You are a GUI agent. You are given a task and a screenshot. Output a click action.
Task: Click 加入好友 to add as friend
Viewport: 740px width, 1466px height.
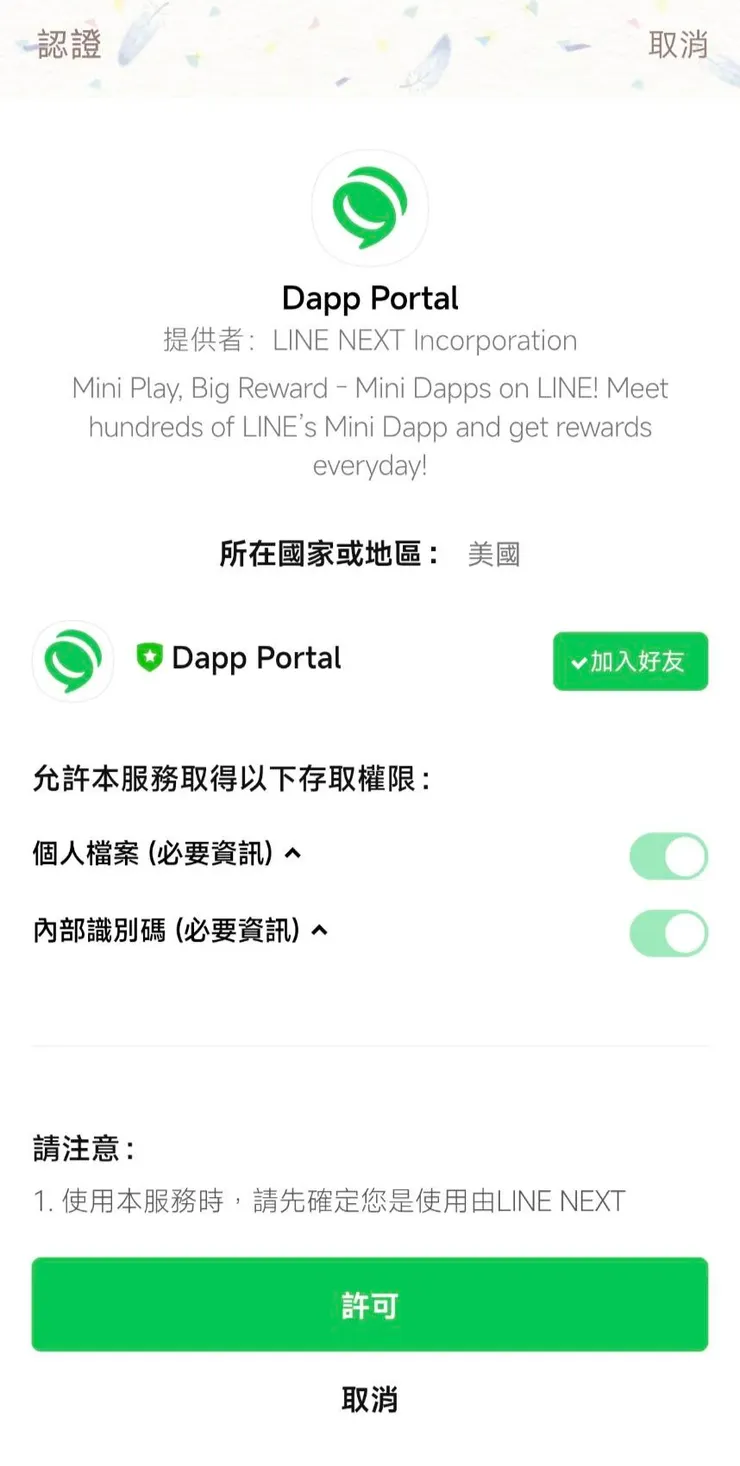[630, 661]
